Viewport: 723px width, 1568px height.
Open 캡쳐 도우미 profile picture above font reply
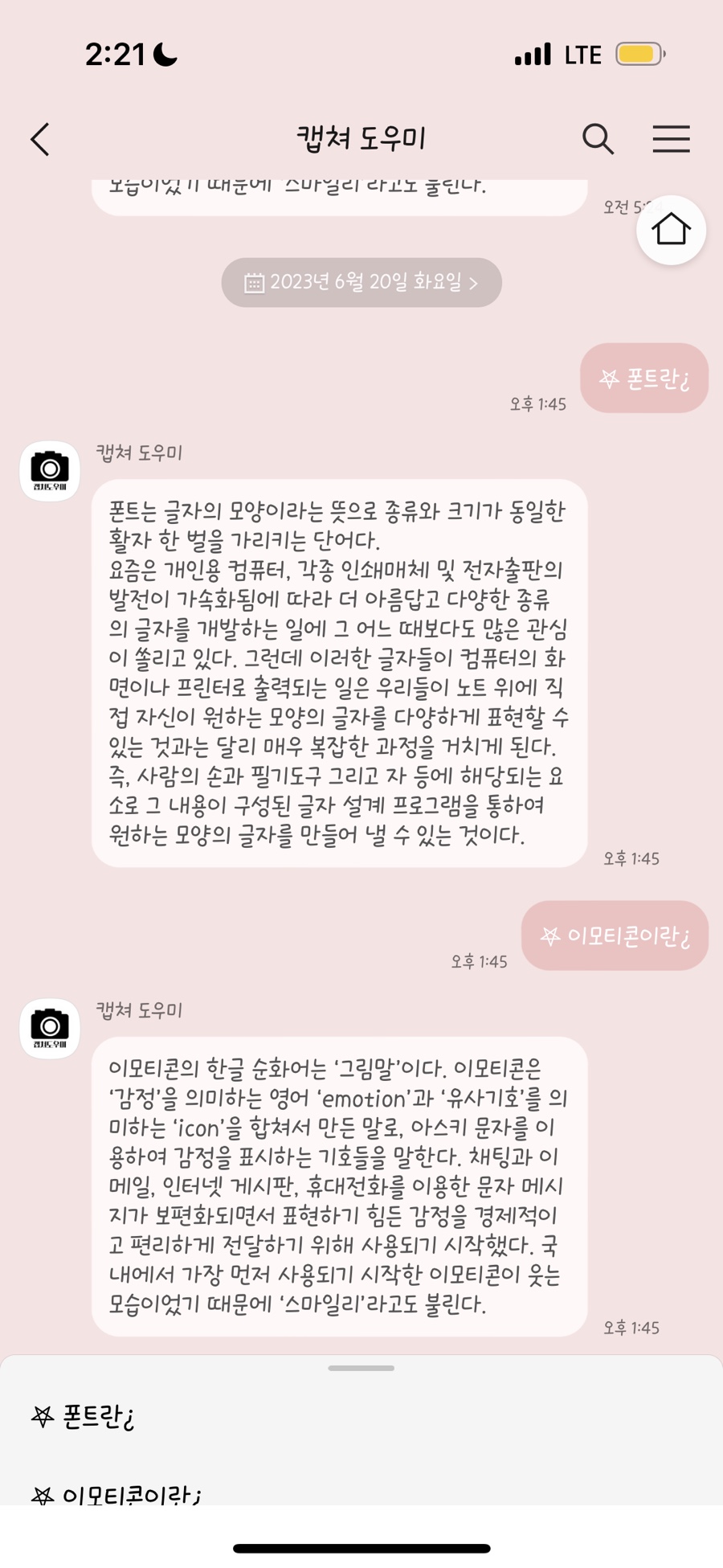coord(50,470)
